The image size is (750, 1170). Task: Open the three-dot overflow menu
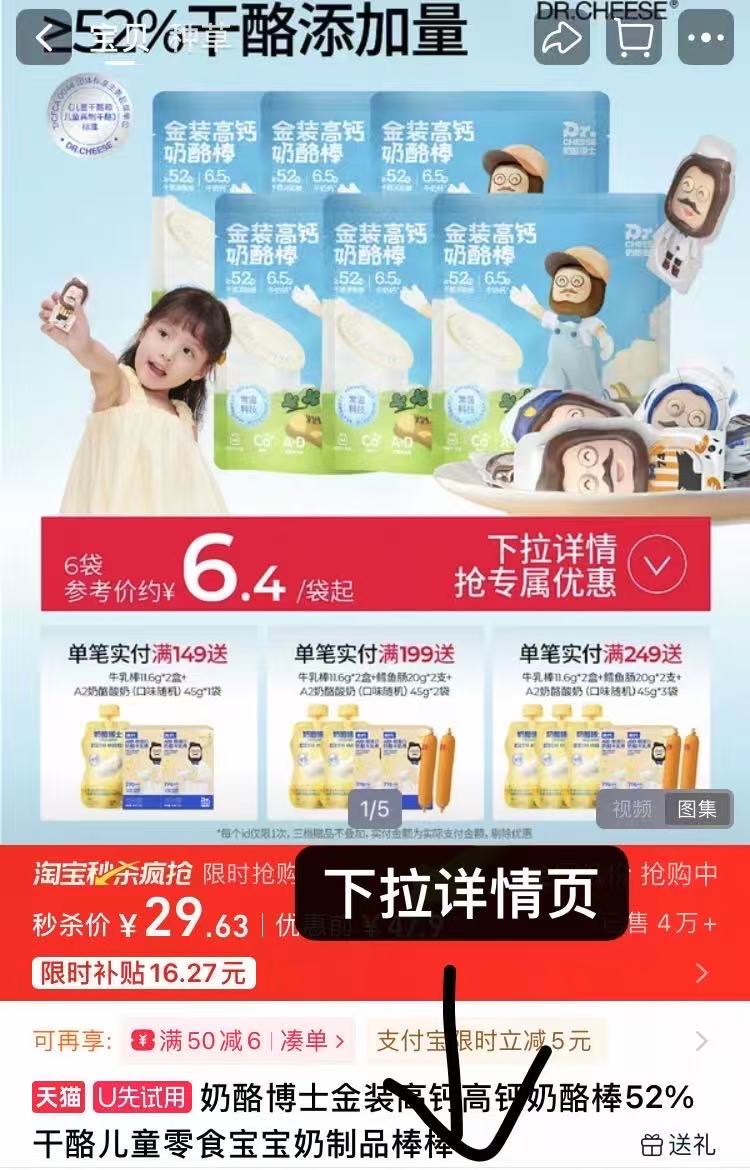(706, 39)
